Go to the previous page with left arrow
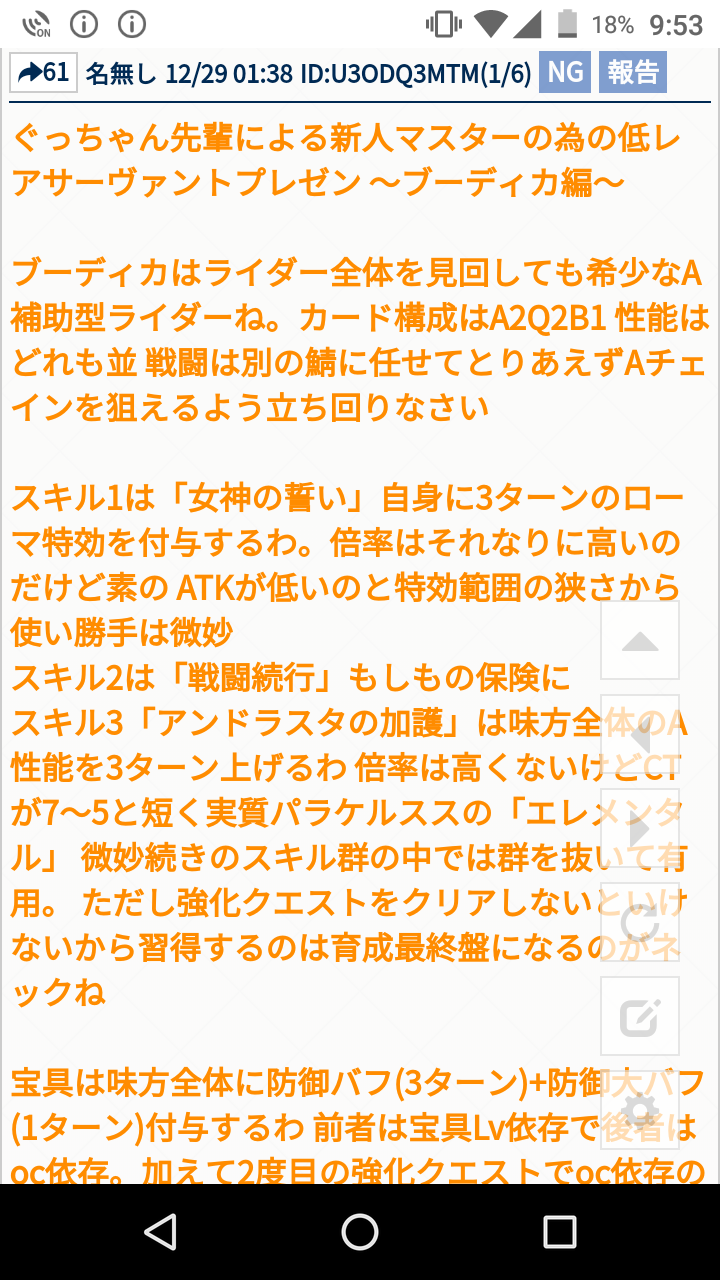The height and width of the screenshot is (1280, 720). coord(640,736)
